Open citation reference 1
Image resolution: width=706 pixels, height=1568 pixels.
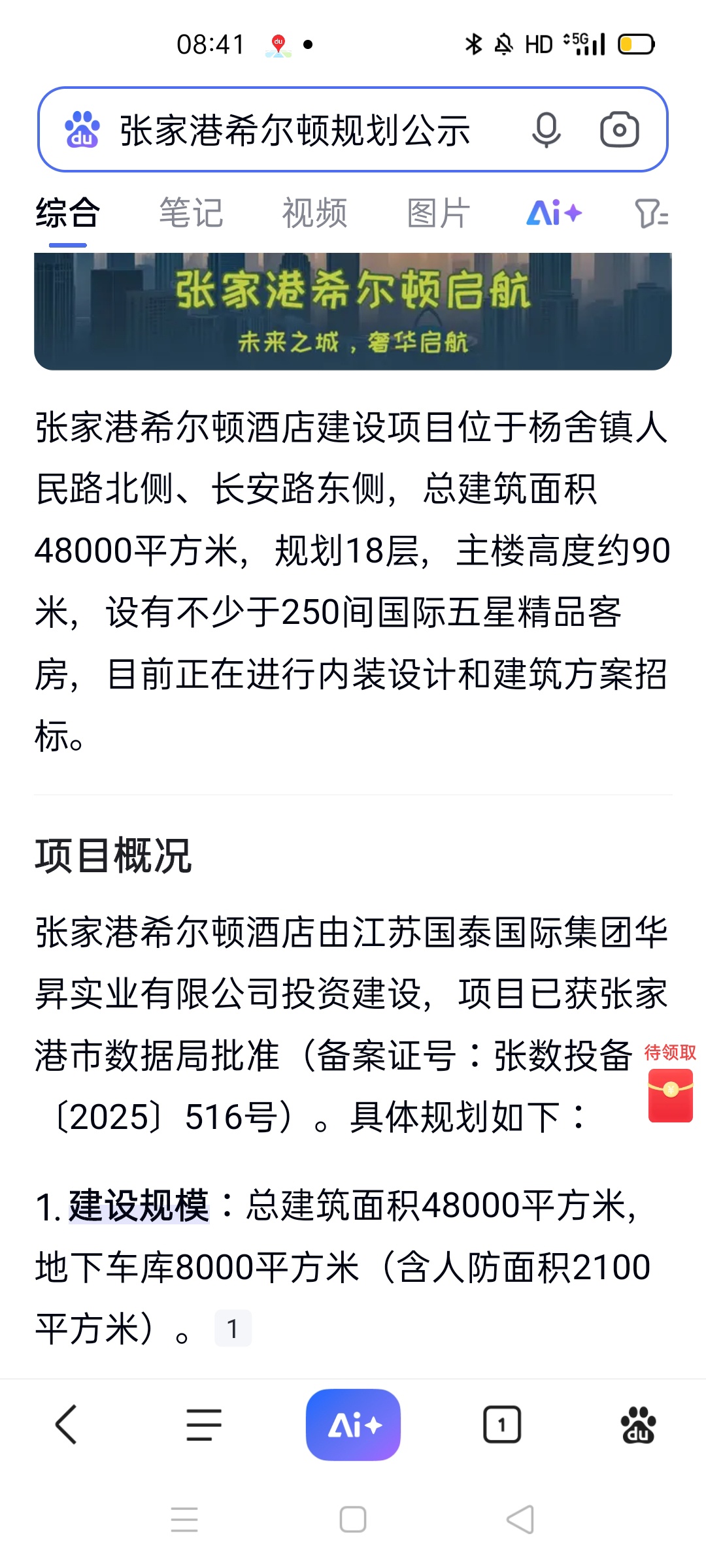(x=233, y=1328)
